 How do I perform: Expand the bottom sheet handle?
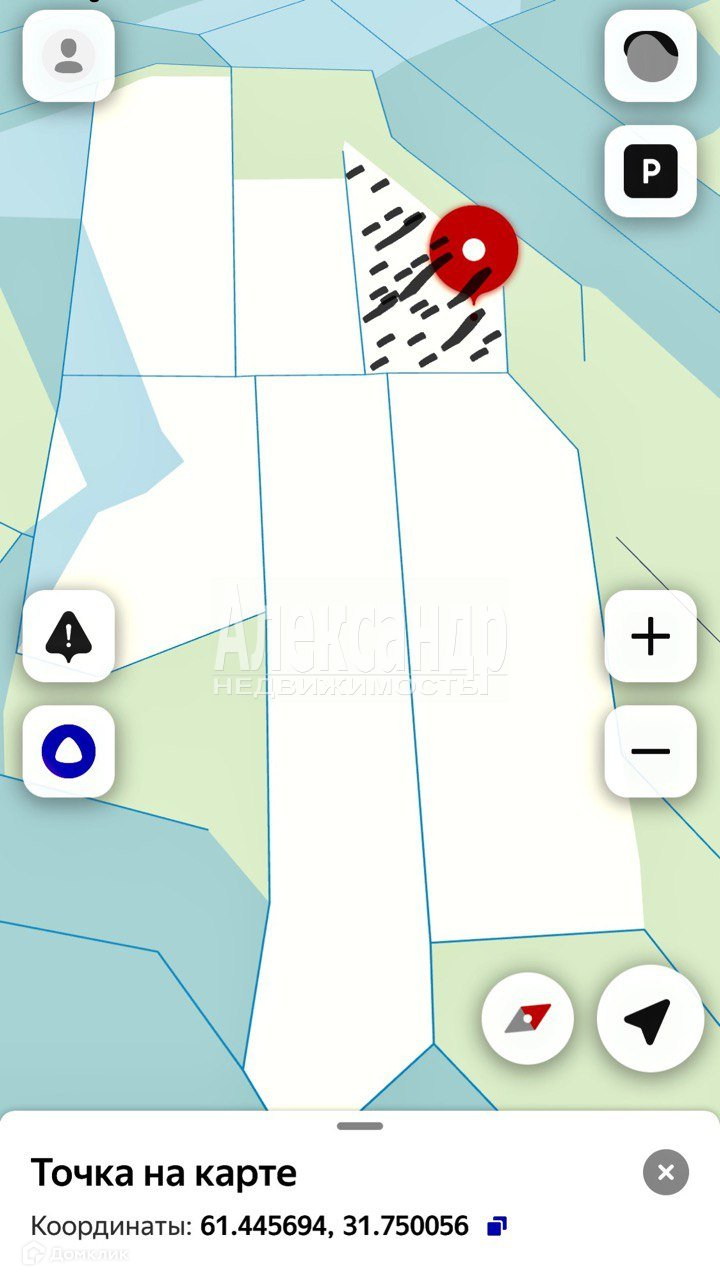tap(360, 1126)
